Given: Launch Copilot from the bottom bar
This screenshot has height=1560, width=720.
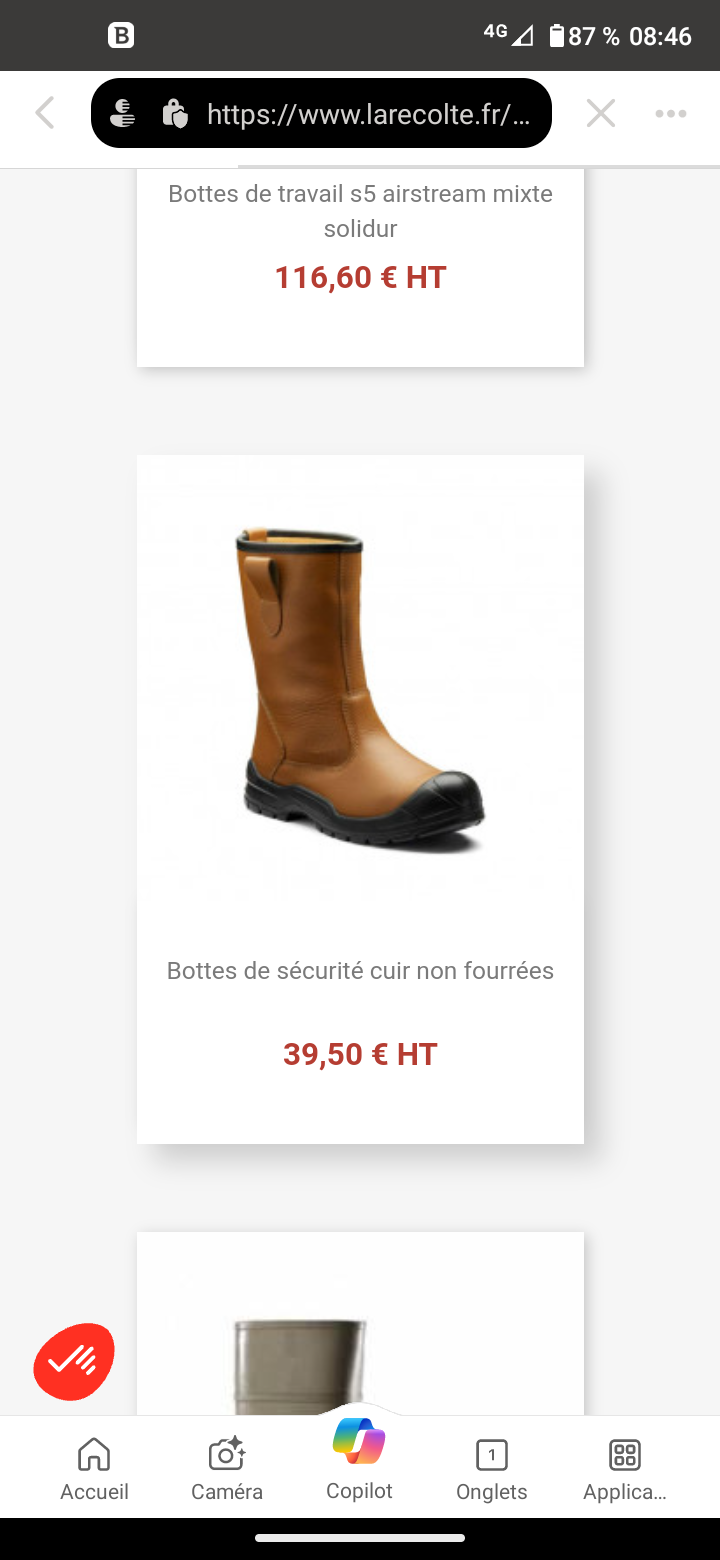Looking at the screenshot, I should [x=360, y=1460].
